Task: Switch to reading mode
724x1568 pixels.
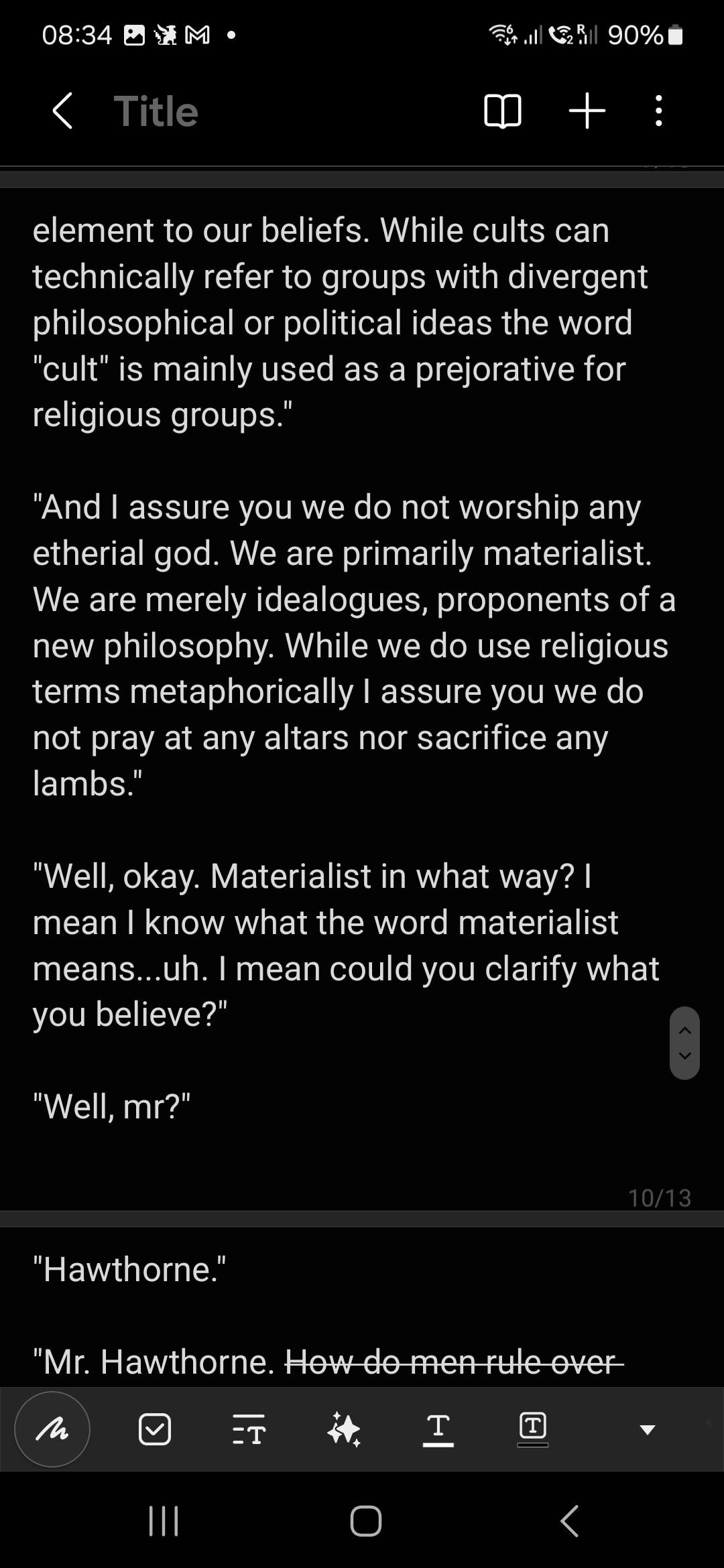Action: pos(502,111)
